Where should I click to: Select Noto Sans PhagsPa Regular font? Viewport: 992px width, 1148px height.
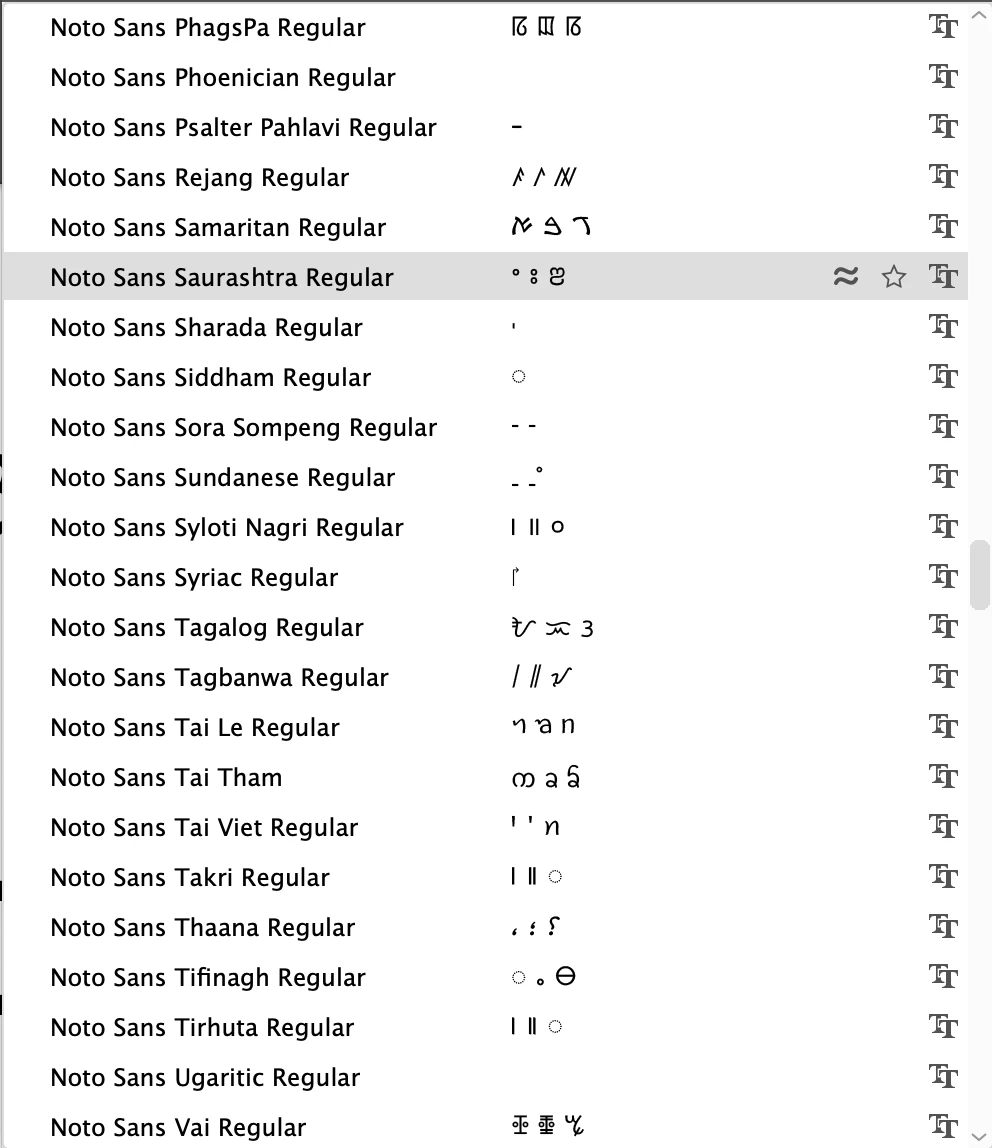pos(208,28)
